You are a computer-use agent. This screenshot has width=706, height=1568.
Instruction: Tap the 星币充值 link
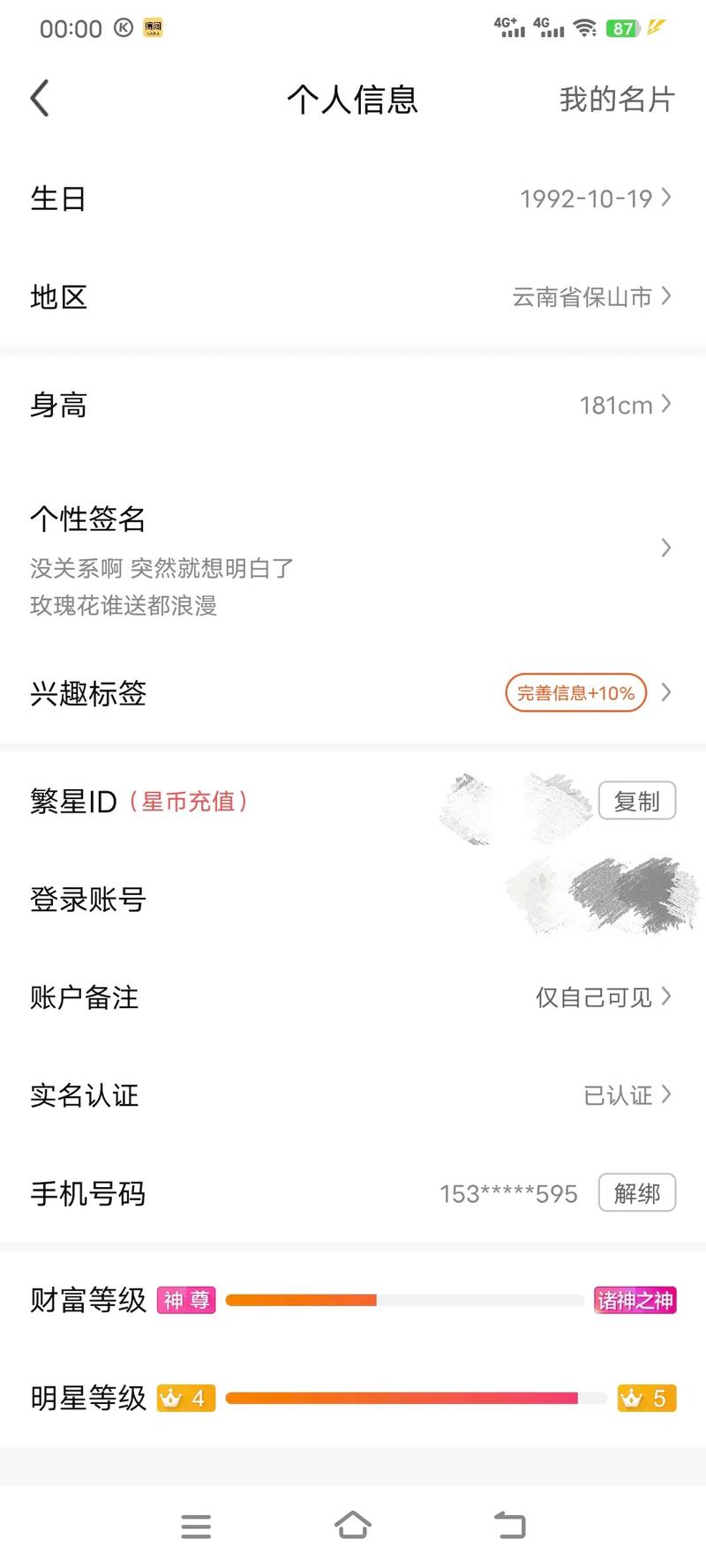click(x=188, y=802)
